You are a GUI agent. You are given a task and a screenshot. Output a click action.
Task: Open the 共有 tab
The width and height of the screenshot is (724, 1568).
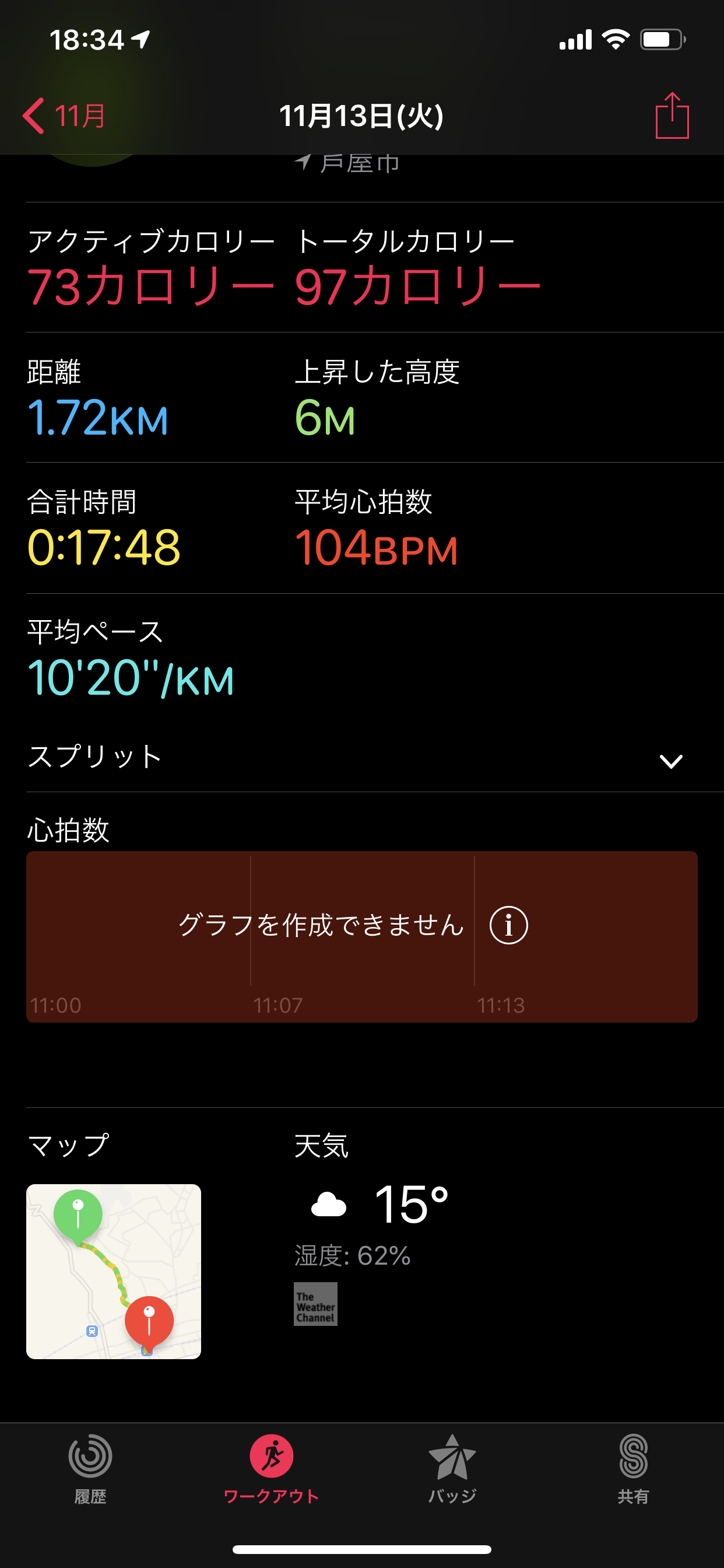click(x=632, y=1468)
